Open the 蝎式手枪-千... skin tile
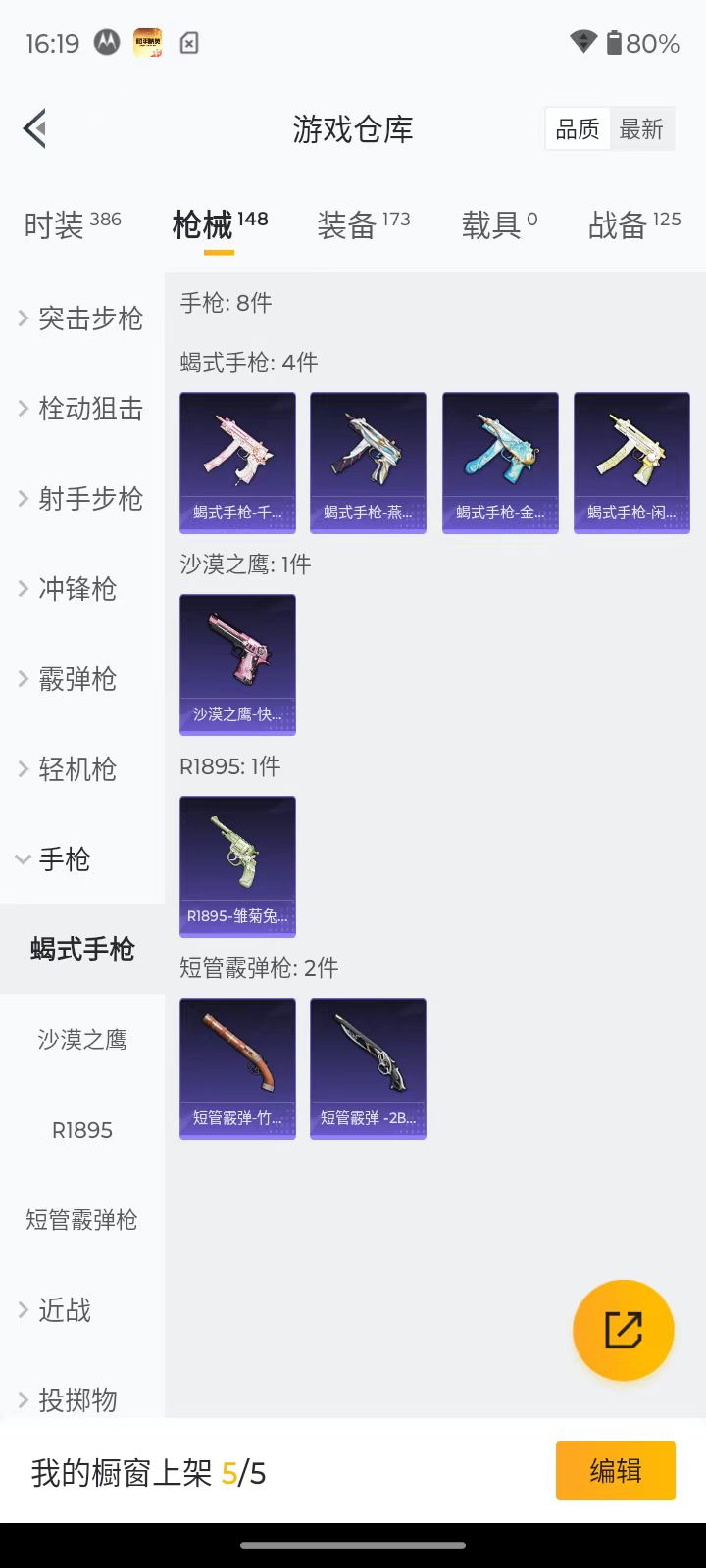Screen dimensions: 706x1568 point(237,463)
